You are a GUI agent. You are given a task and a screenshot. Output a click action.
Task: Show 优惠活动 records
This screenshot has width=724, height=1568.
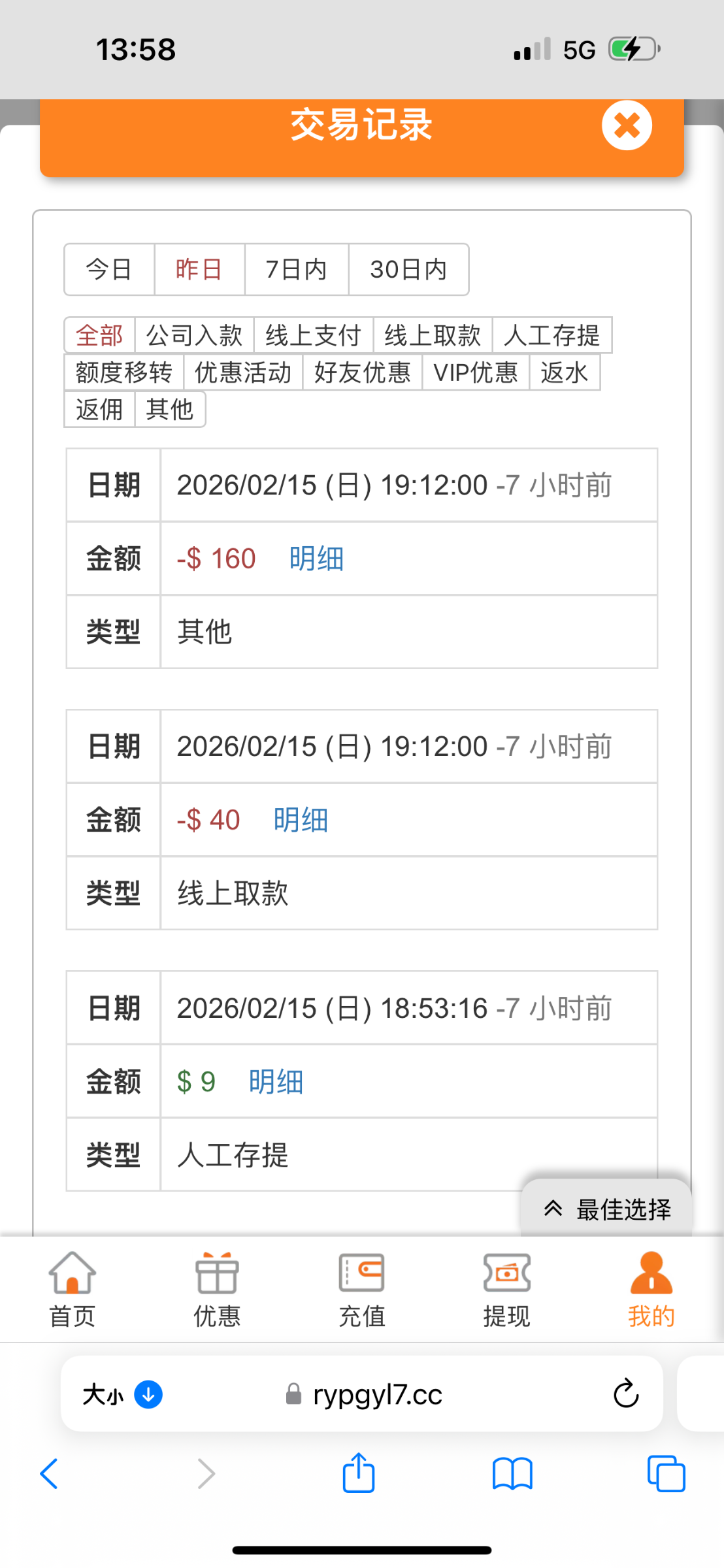coord(243,372)
